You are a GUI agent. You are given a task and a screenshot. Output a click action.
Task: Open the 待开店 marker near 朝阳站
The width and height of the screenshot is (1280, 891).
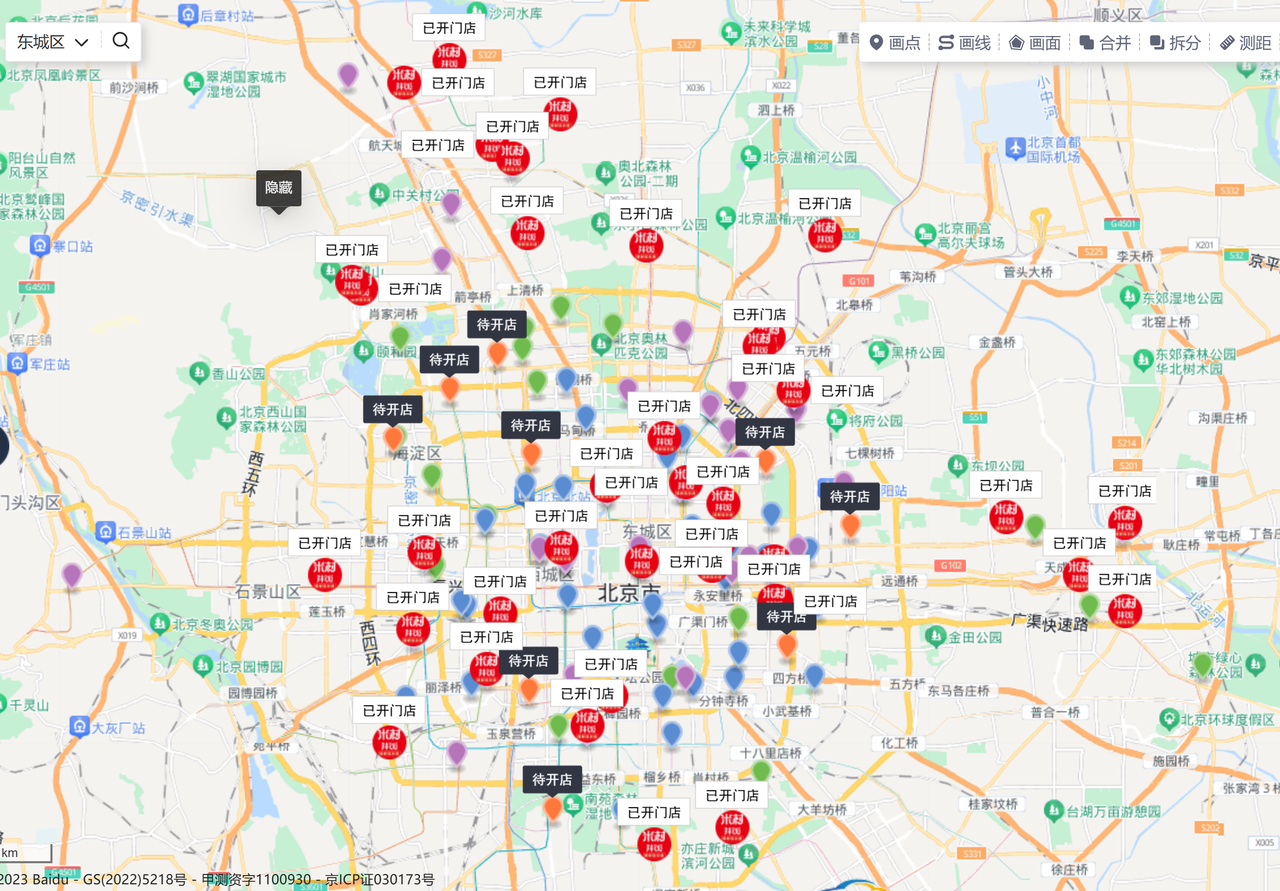point(850,524)
